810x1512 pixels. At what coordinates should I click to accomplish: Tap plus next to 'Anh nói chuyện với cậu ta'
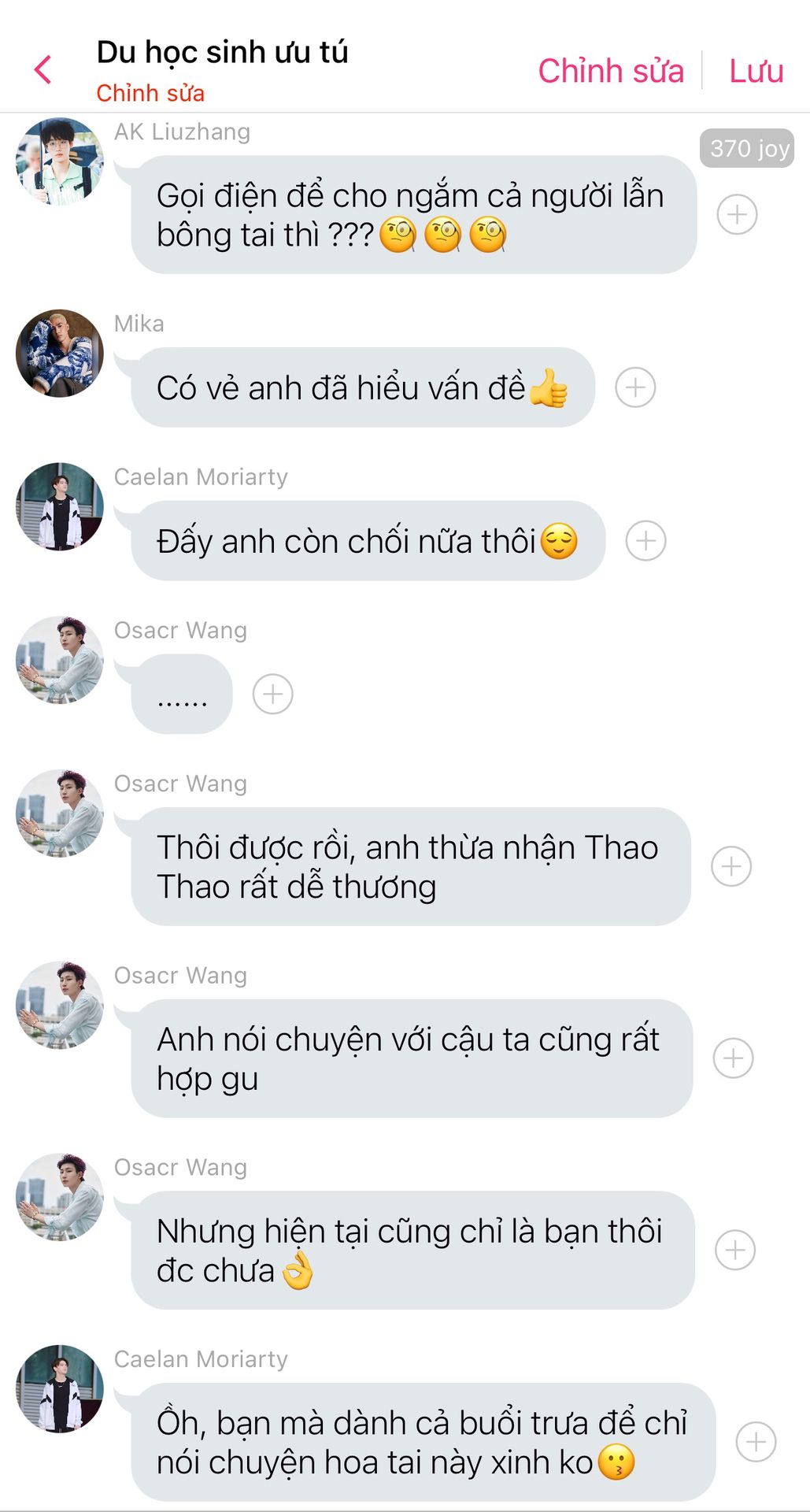tap(733, 1058)
